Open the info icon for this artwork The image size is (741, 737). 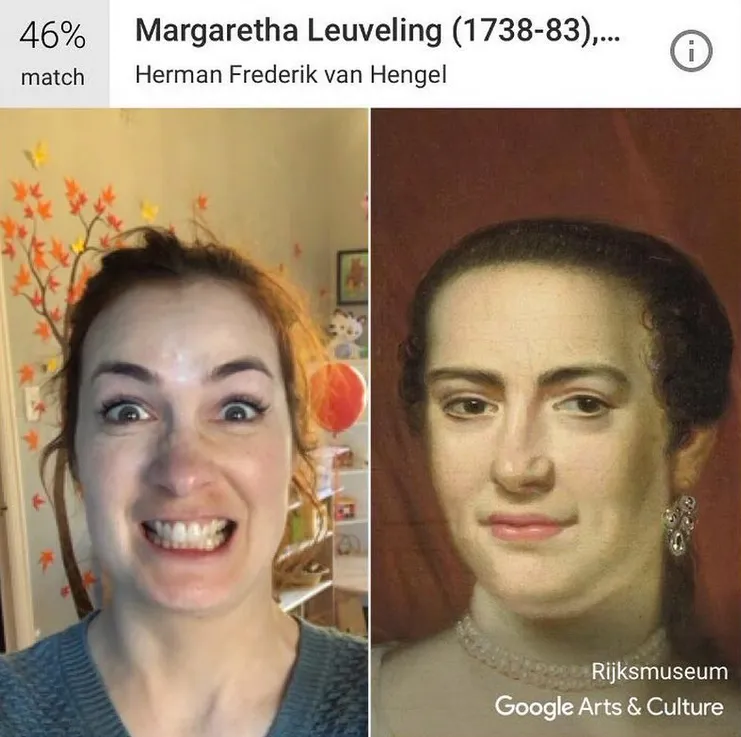click(690, 52)
